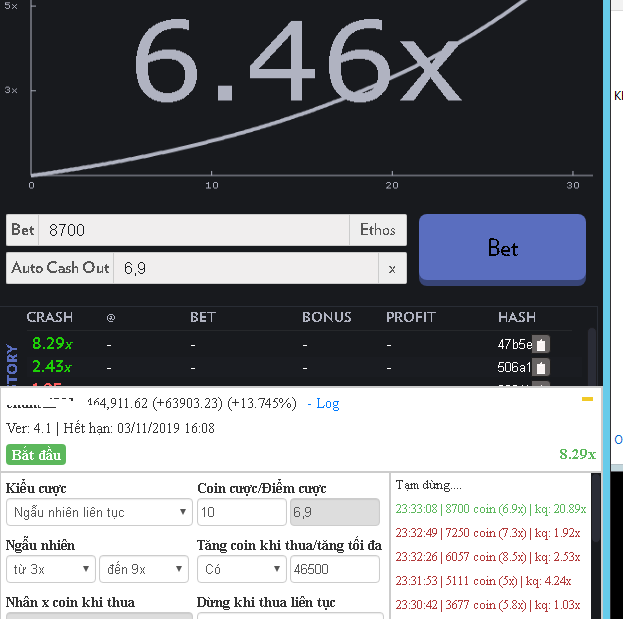Expand the Kiểu cược dropdown
Viewport: 623px width, 619px height.
pos(97,513)
